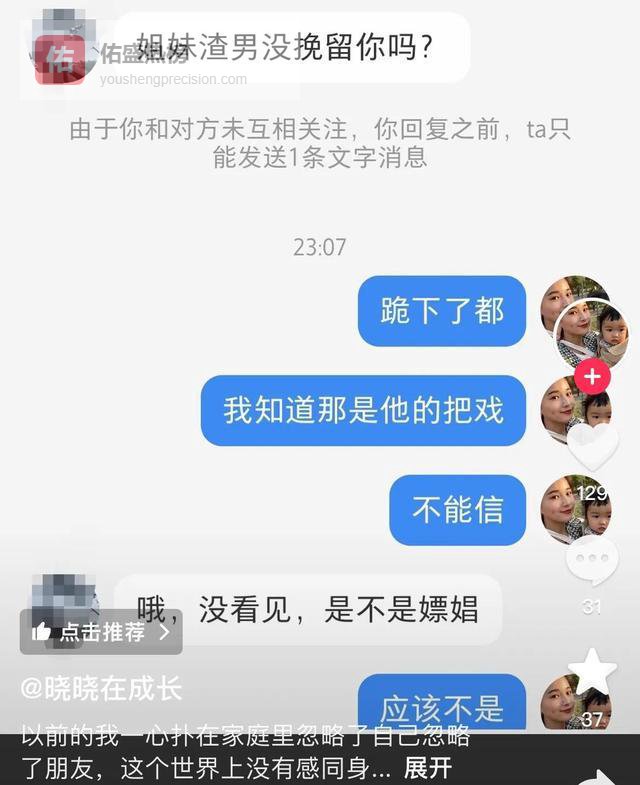Follow the creator with the red plus button
The image size is (640, 785).
(592, 377)
